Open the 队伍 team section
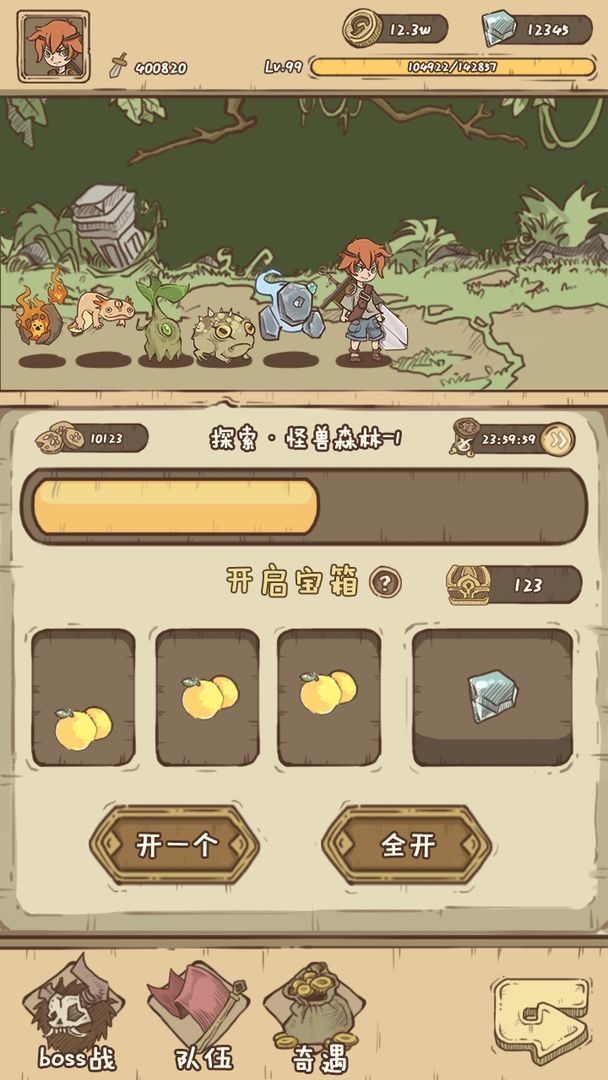This screenshot has height=1080, width=608. [x=198, y=1015]
